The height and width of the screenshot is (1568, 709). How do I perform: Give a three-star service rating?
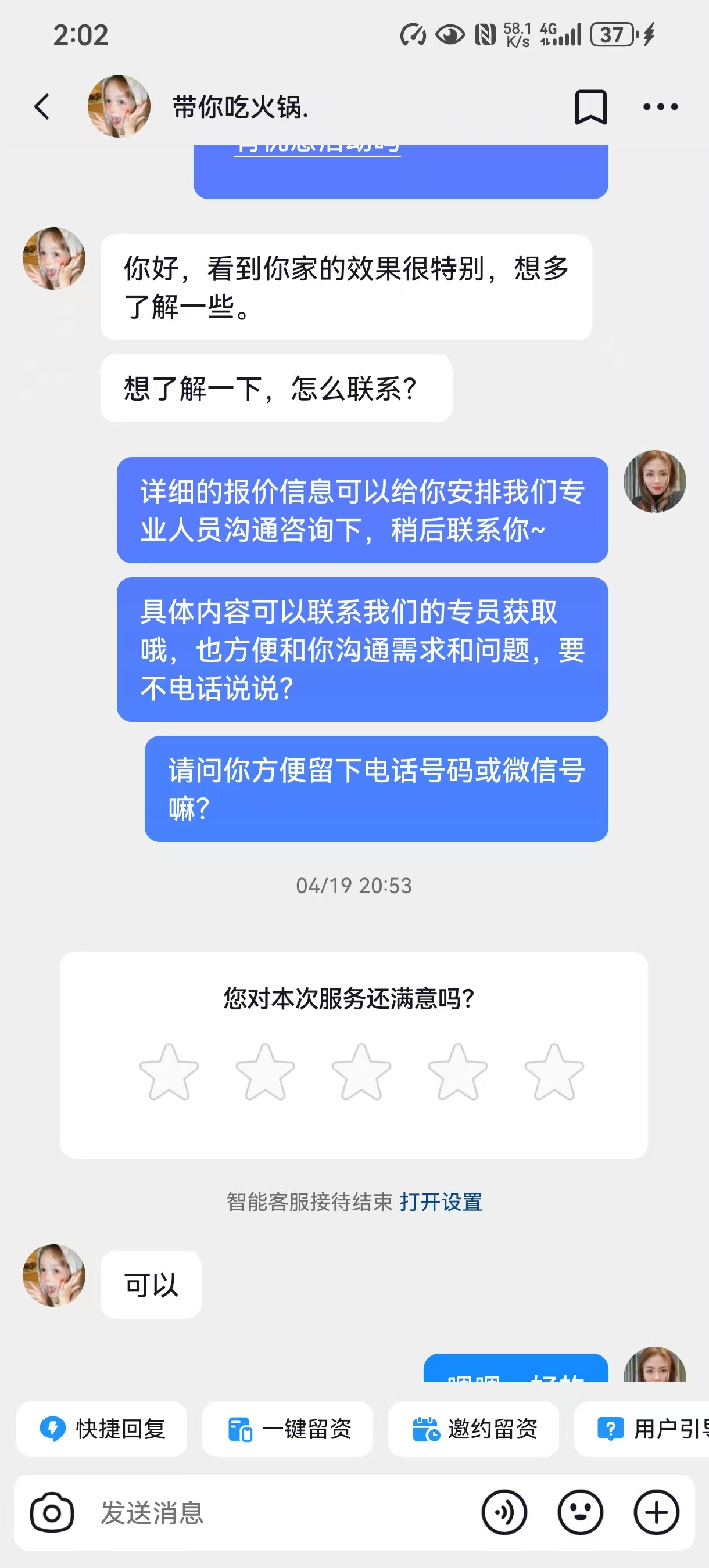(361, 1073)
